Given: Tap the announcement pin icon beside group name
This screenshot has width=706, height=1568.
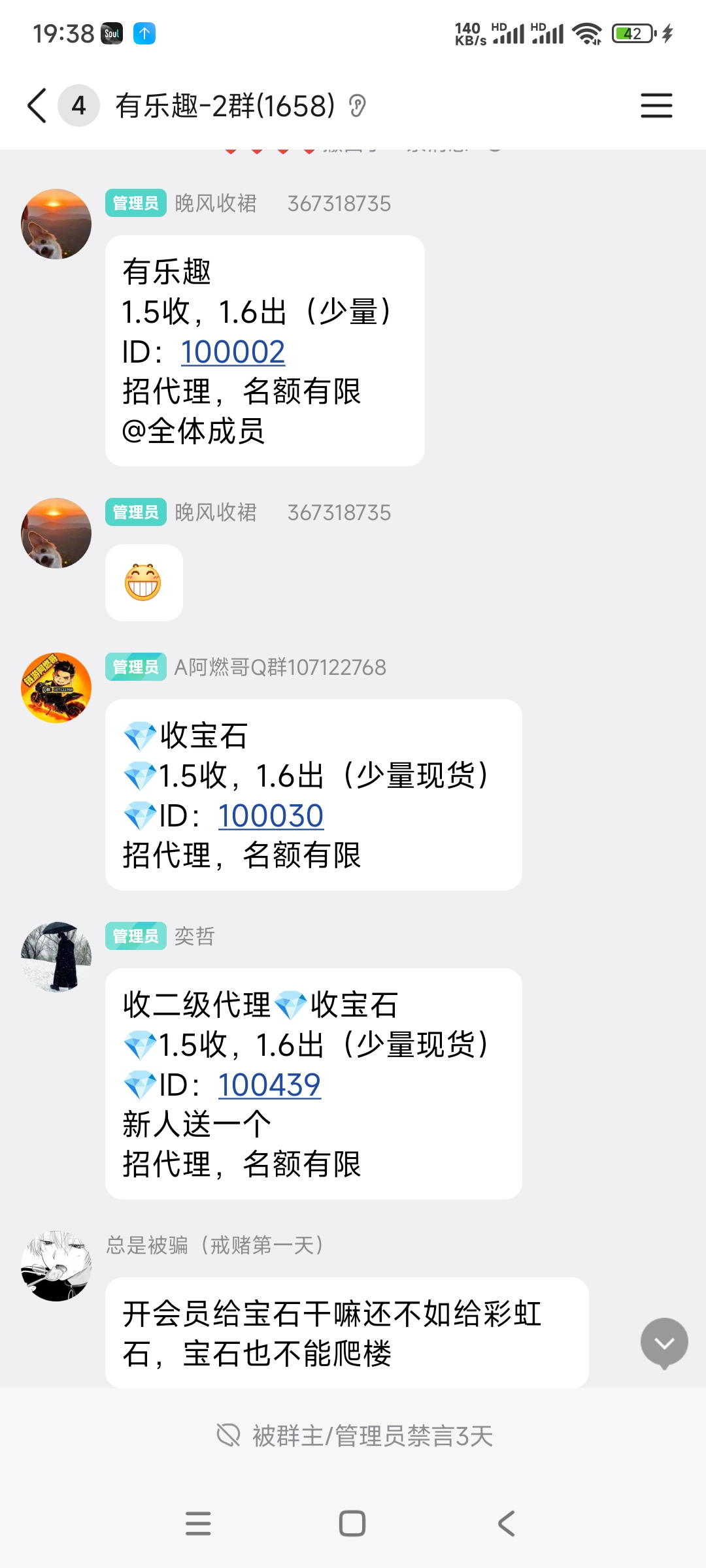Looking at the screenshot, I should tap(356, 103).
